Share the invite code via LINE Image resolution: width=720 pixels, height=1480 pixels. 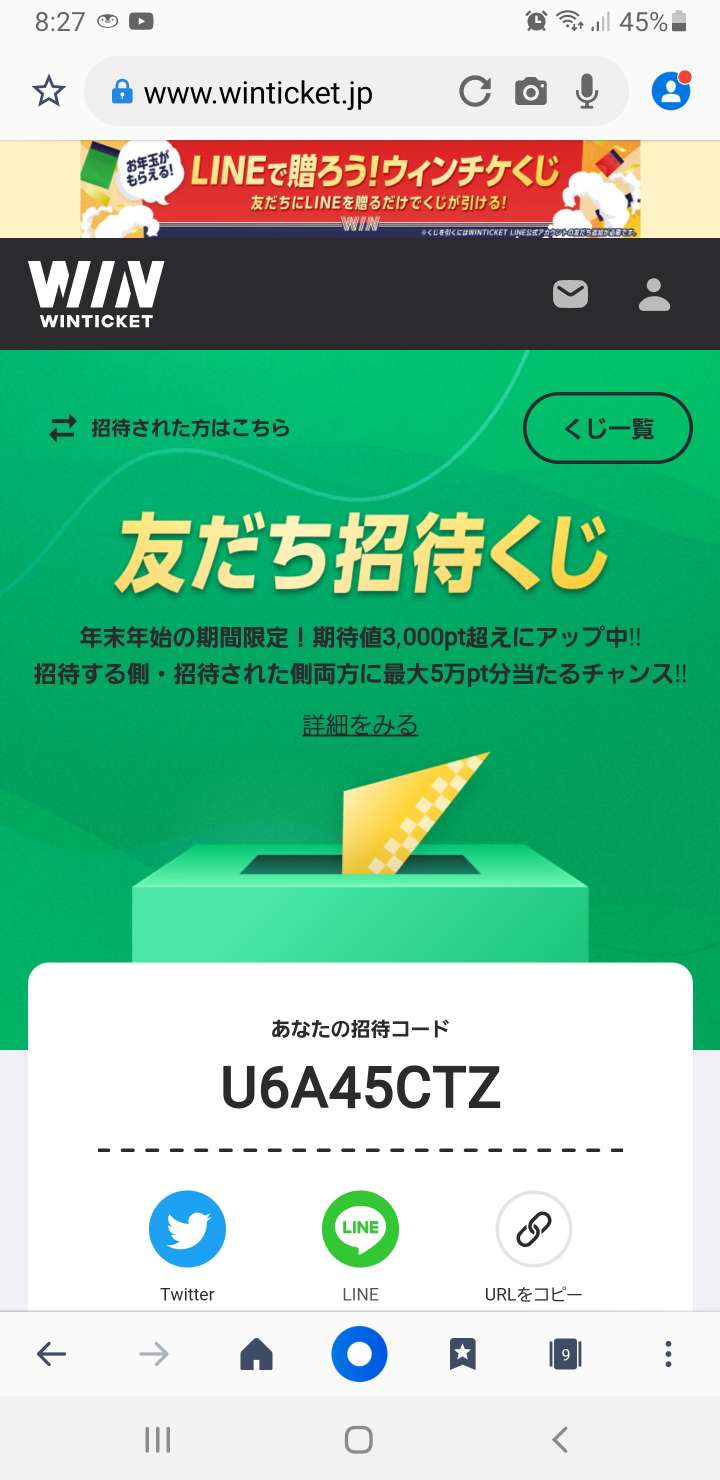click(x=360, y=1230)
